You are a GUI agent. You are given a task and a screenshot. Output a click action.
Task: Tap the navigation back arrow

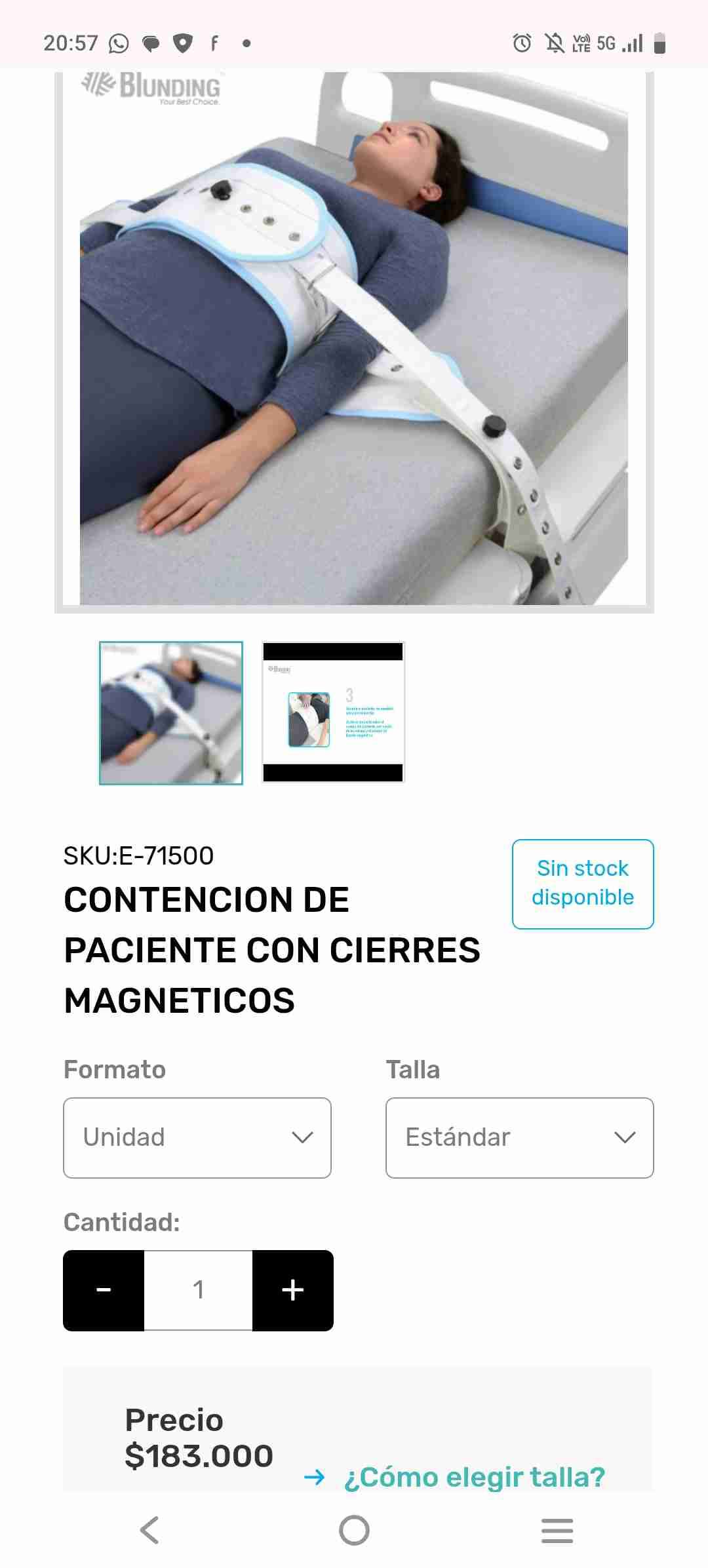tap(150, 1531)
